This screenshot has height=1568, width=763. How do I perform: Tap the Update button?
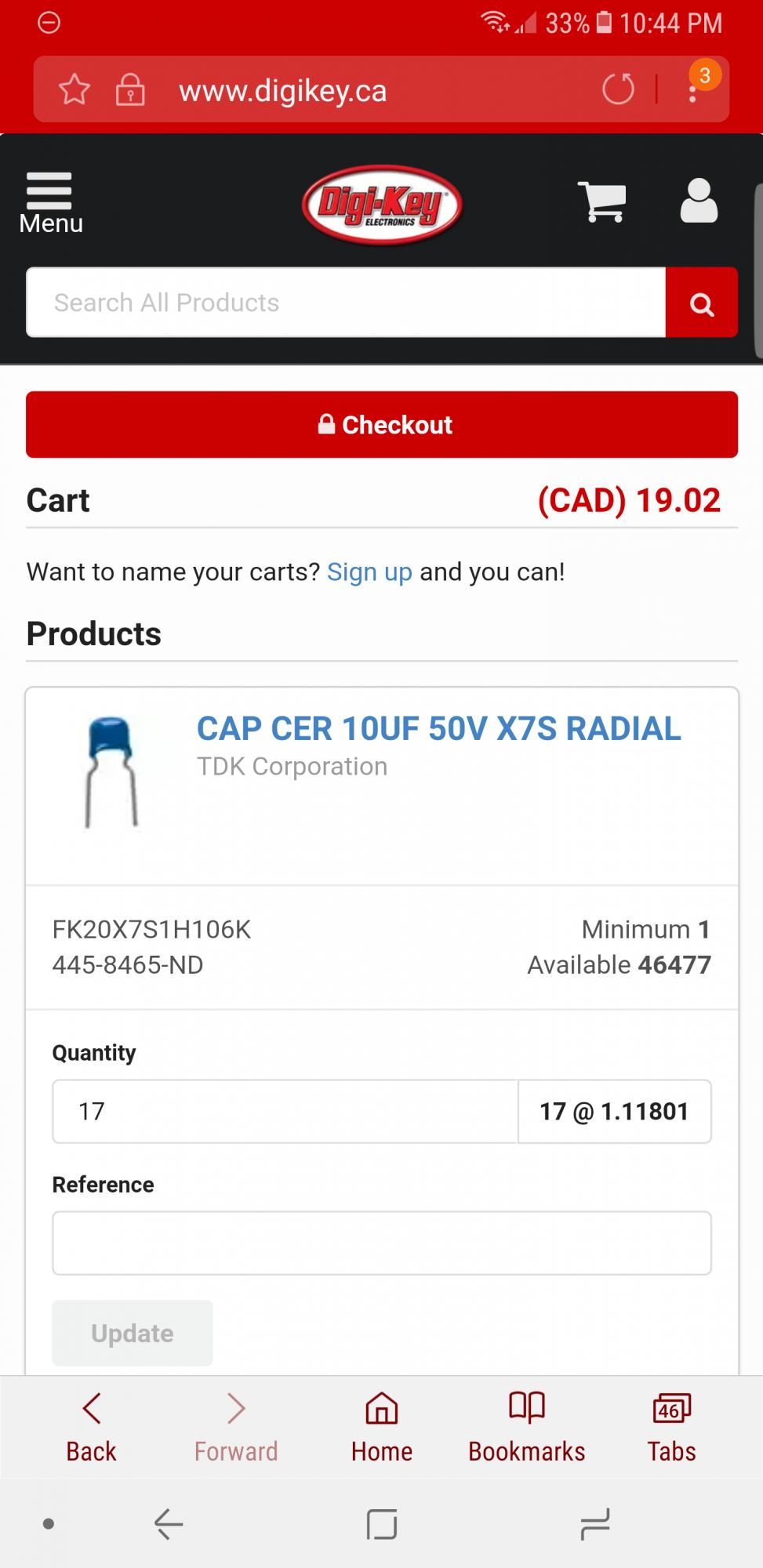pyautogui.click(x=133, y=1334)
